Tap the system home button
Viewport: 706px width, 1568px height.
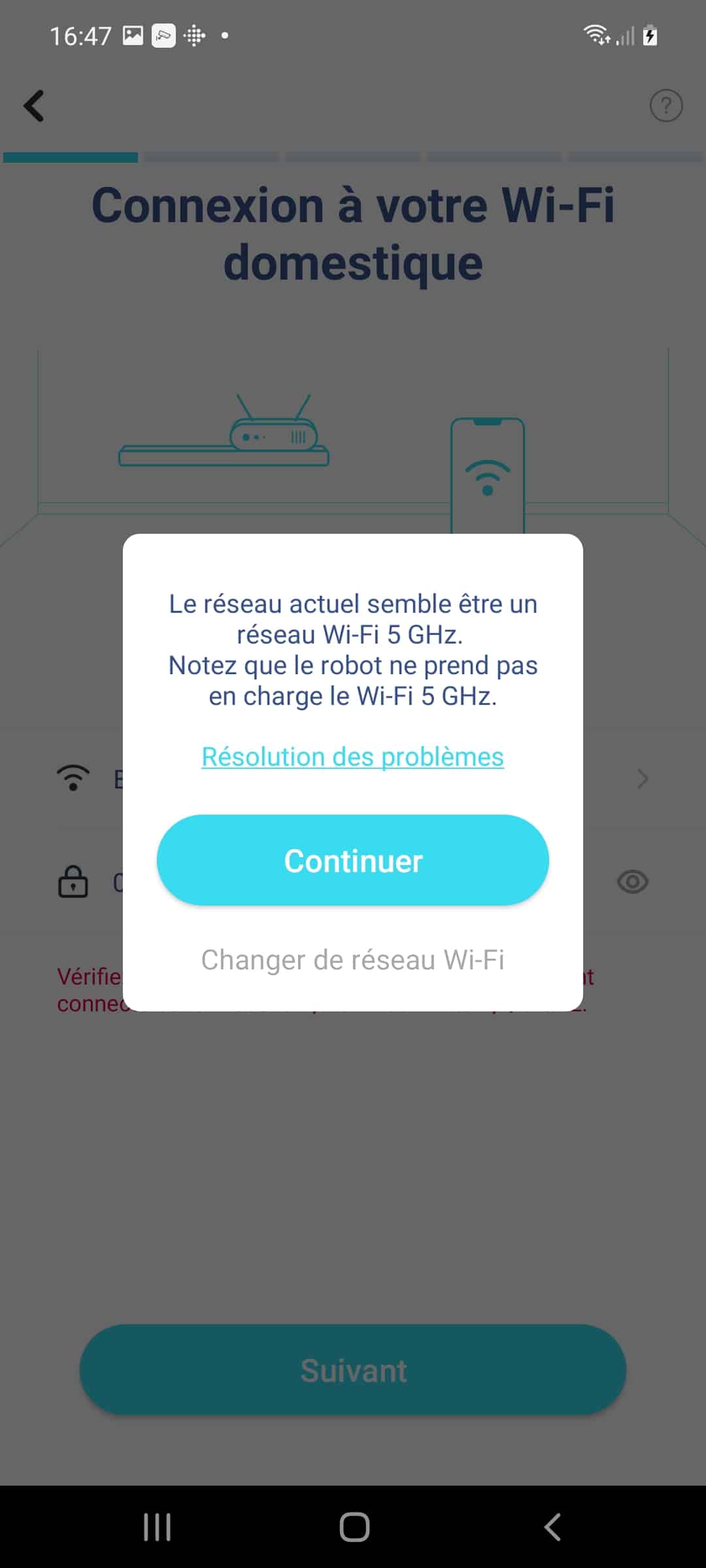pyautogui.click(x=354, y=1527)
